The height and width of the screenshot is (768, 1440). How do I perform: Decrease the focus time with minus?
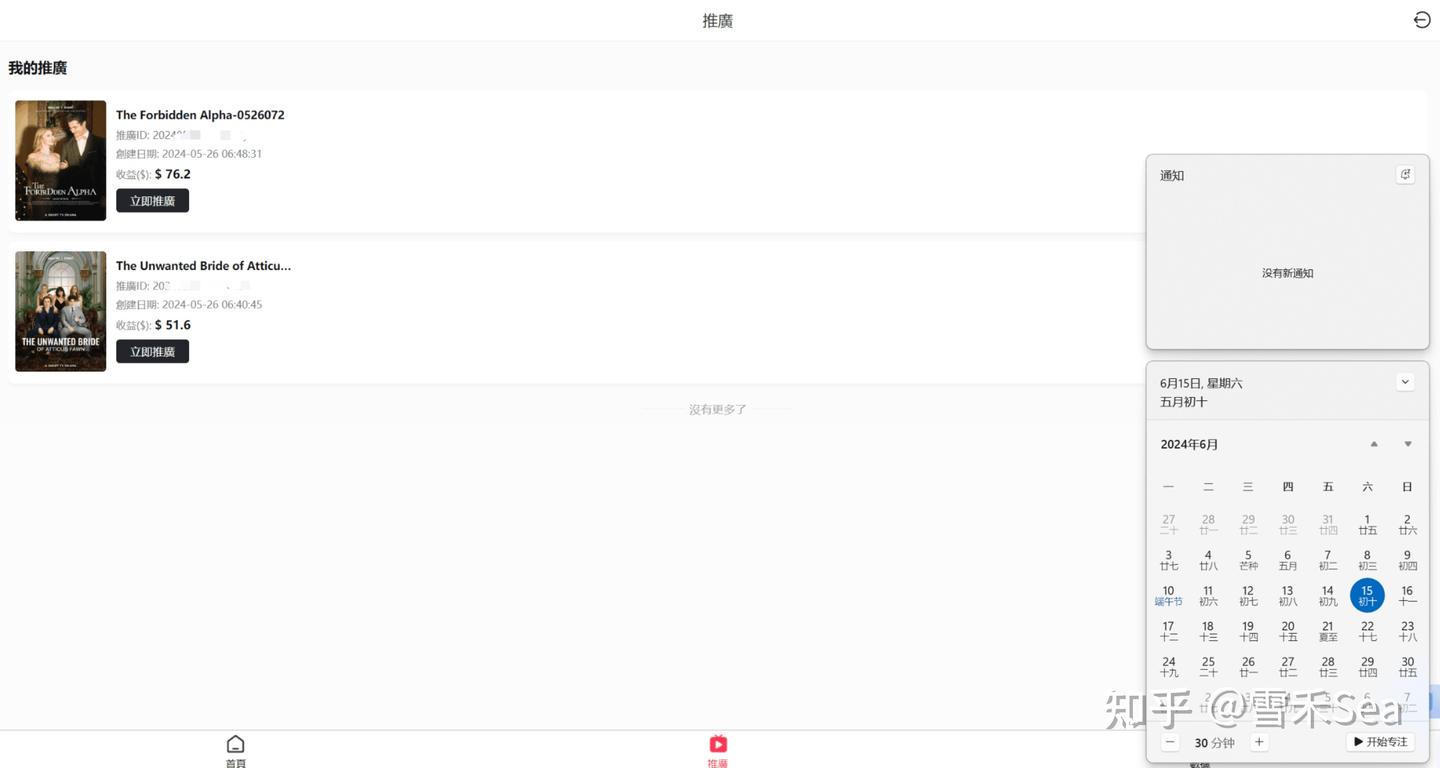[x=1170, y=742]
